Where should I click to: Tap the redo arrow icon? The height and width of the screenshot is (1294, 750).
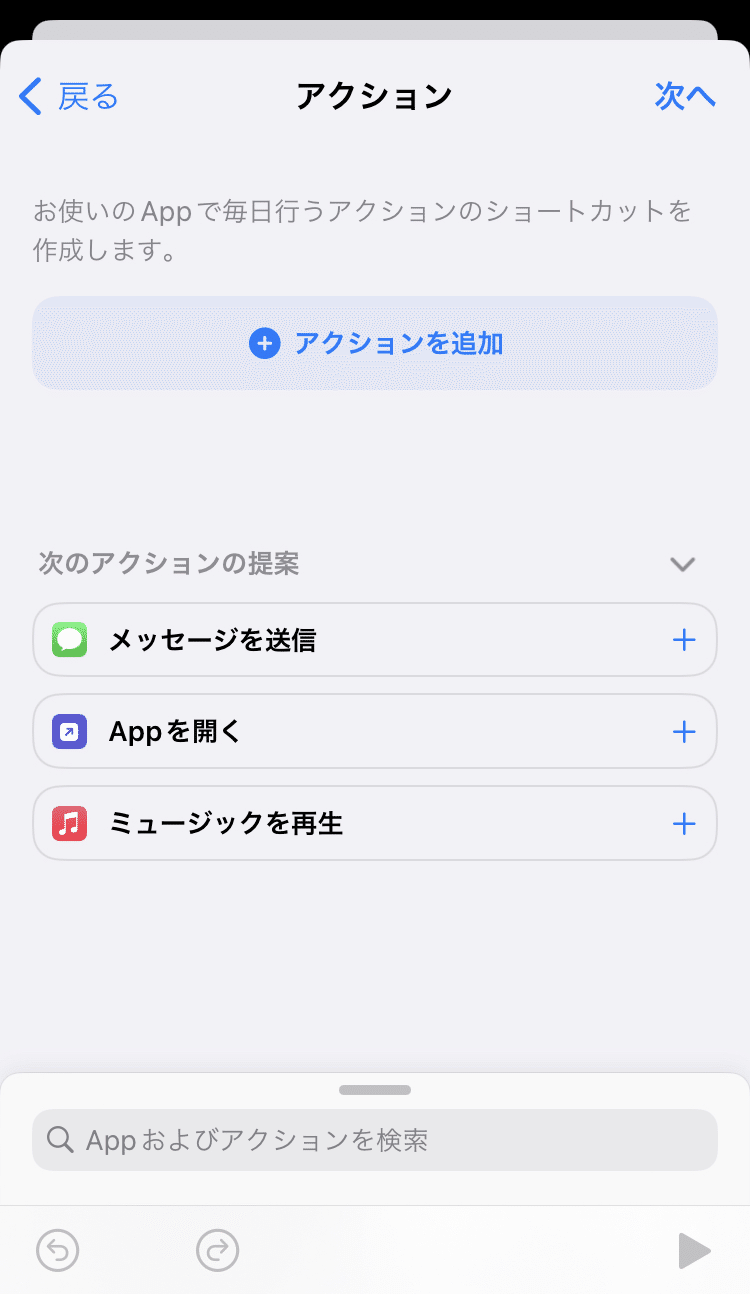(x=218, y=1250)
